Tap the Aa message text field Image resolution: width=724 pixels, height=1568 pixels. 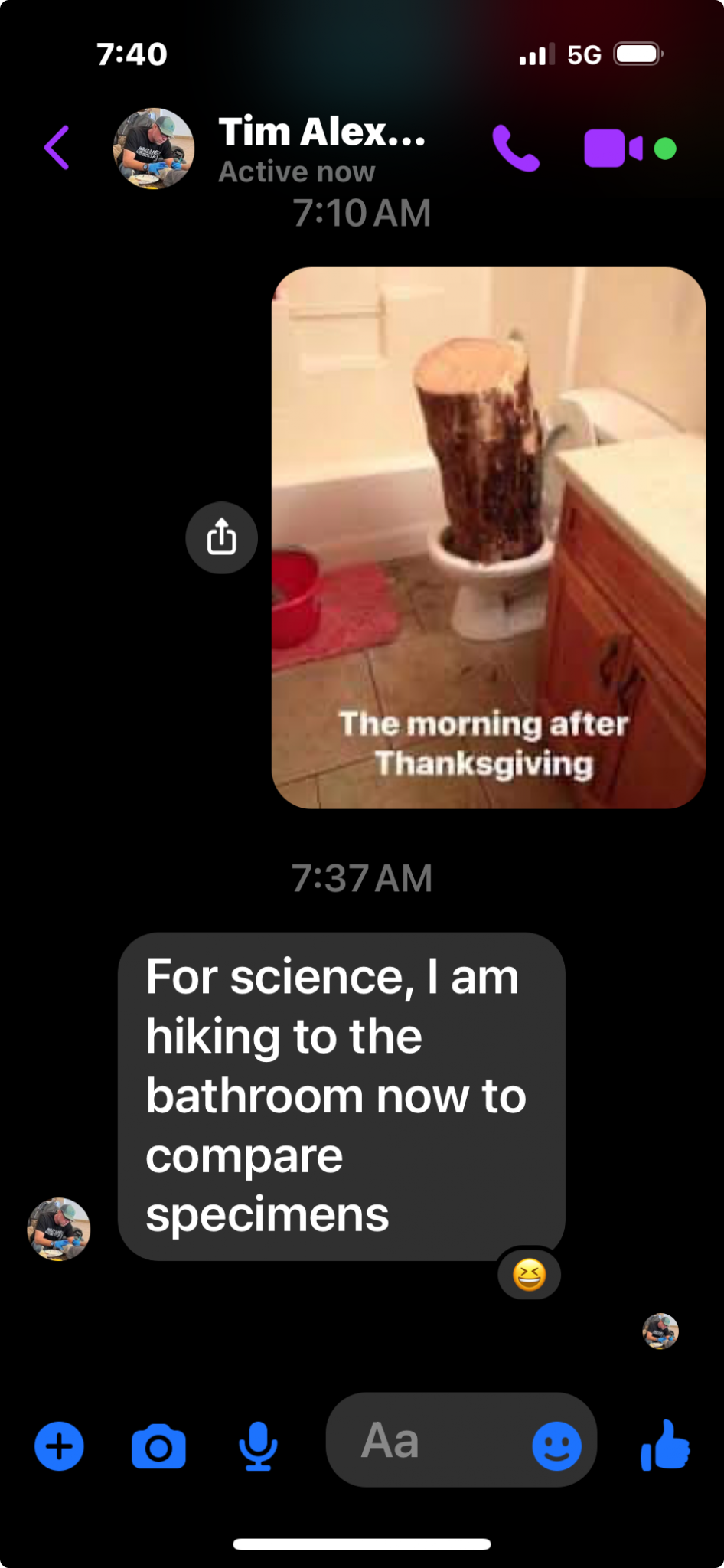(x=429, y=1440)
